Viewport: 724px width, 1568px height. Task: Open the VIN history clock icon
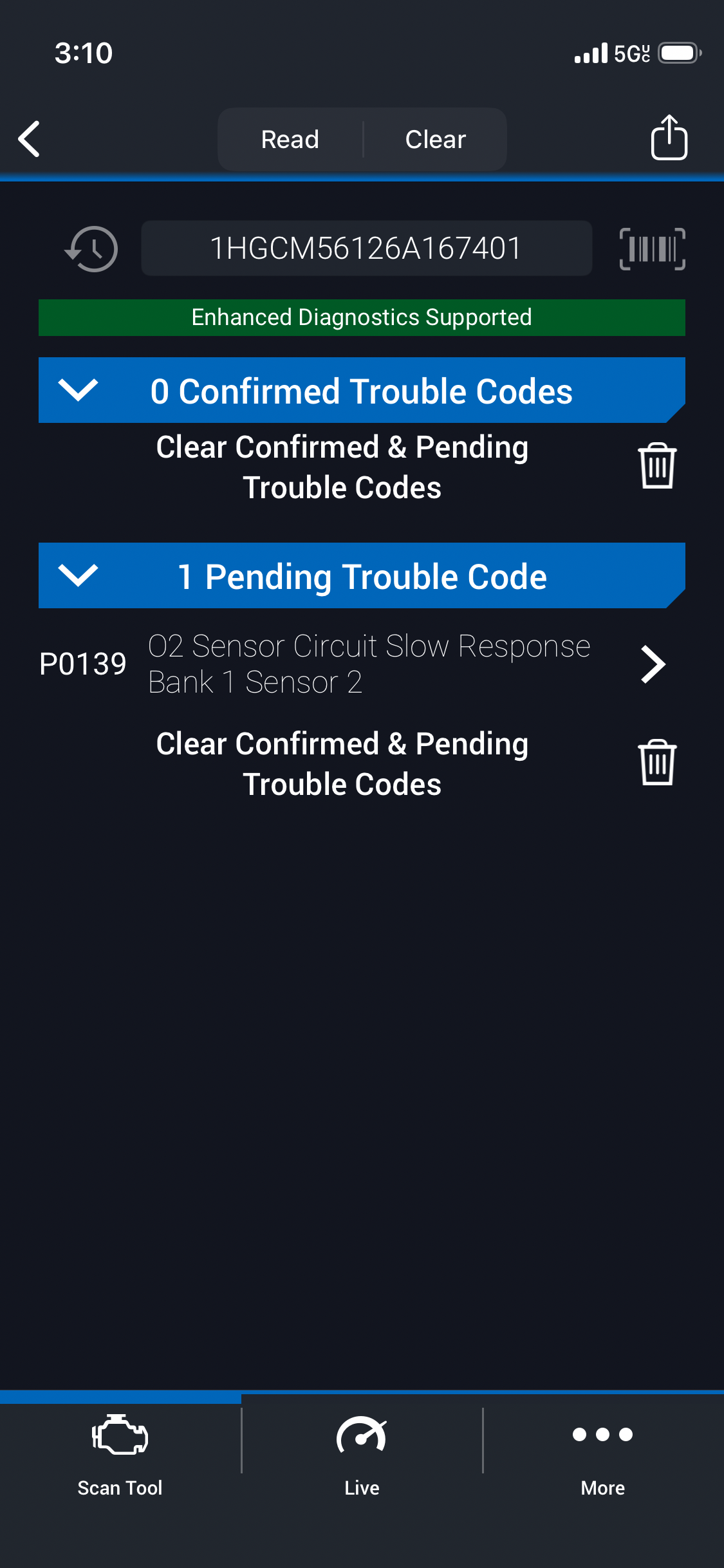coord(92,249)
